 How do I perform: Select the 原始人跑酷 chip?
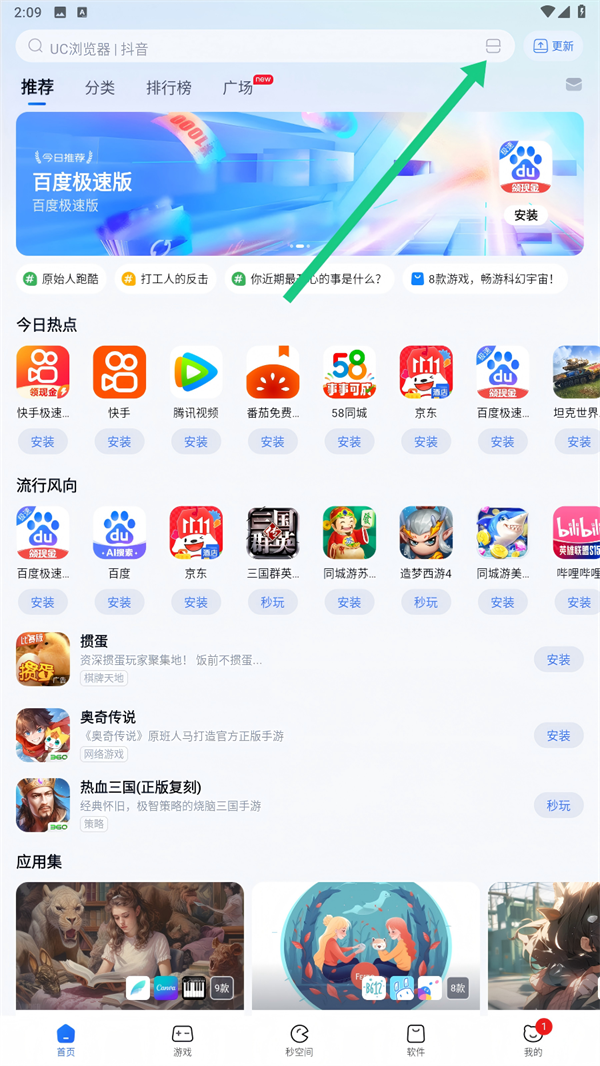(x=62, y=279)
